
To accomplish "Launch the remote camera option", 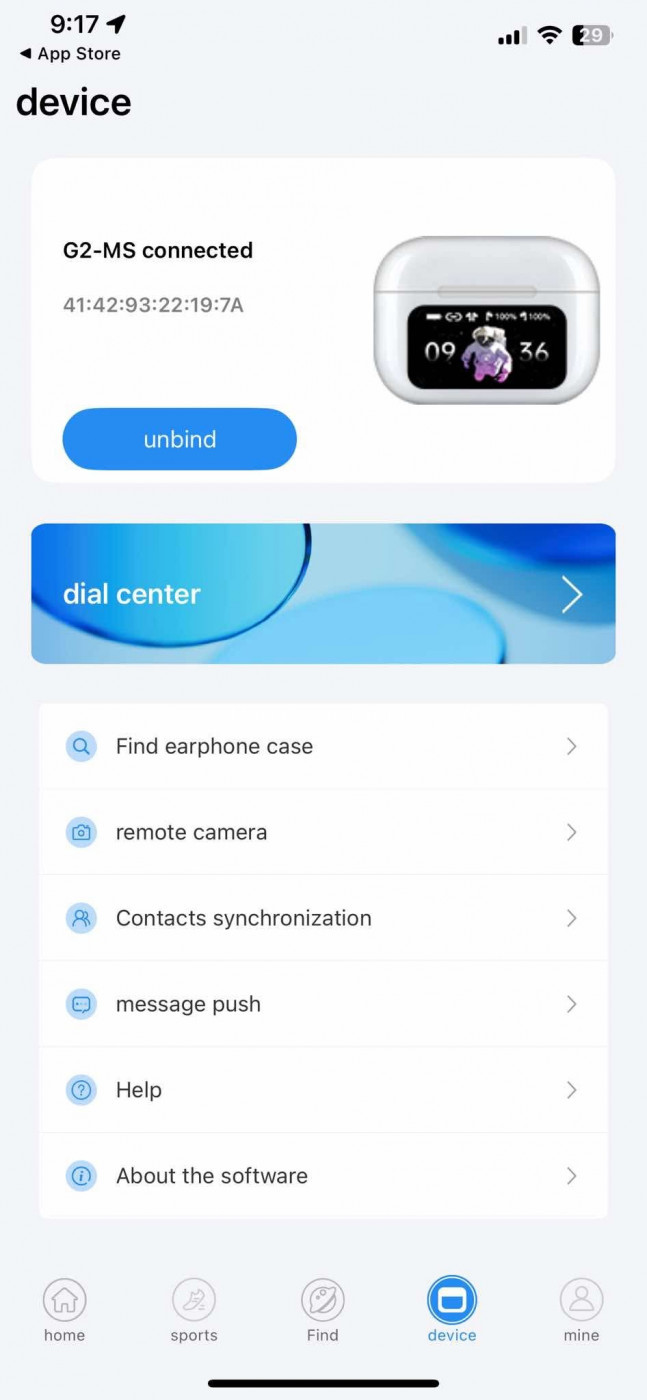I will (x=323, y=832).
